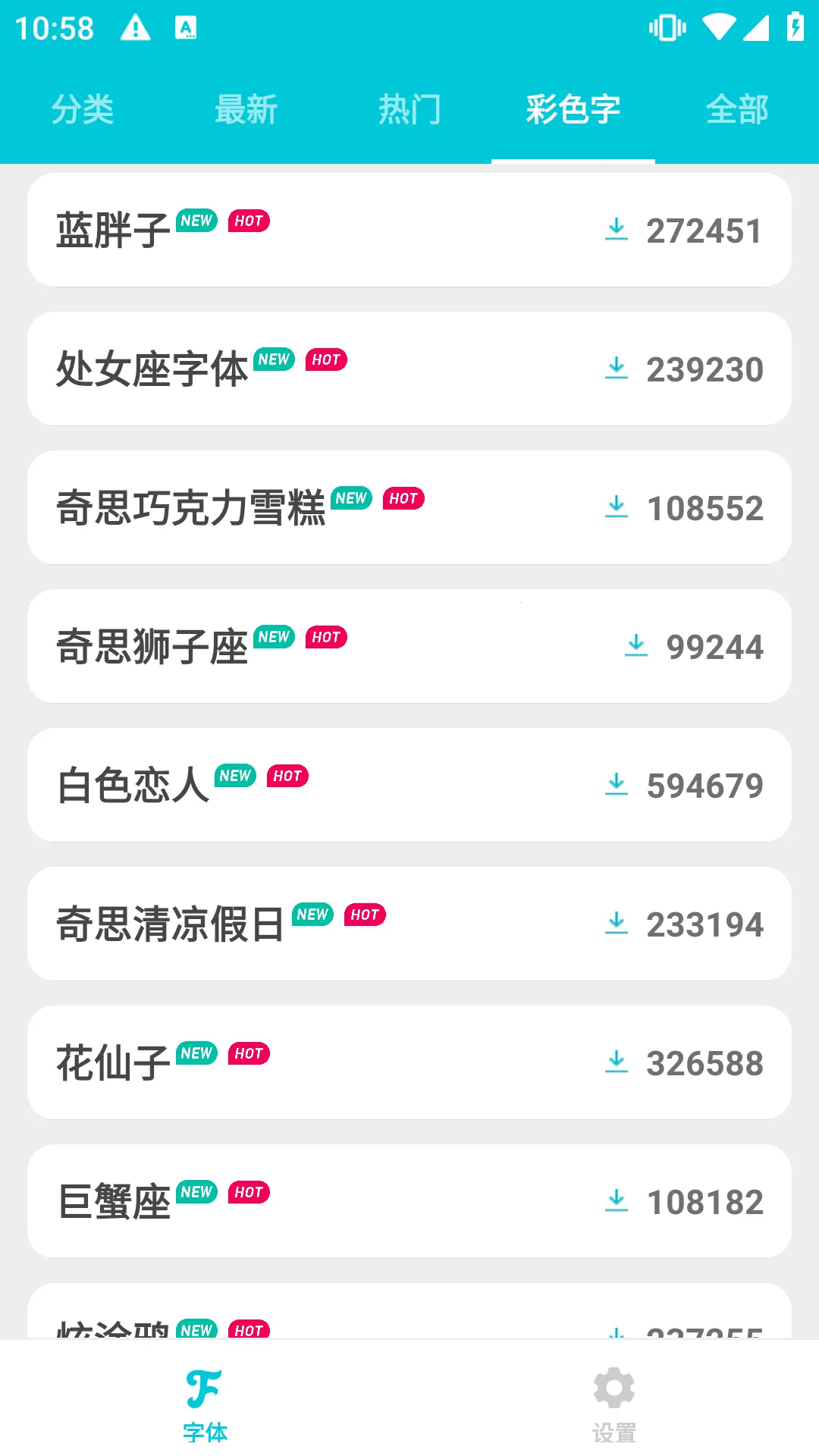The width and height of the screenshot is (819, 1456).
Task: Open the 蓝胖子 font
Action: pos(409,230)
